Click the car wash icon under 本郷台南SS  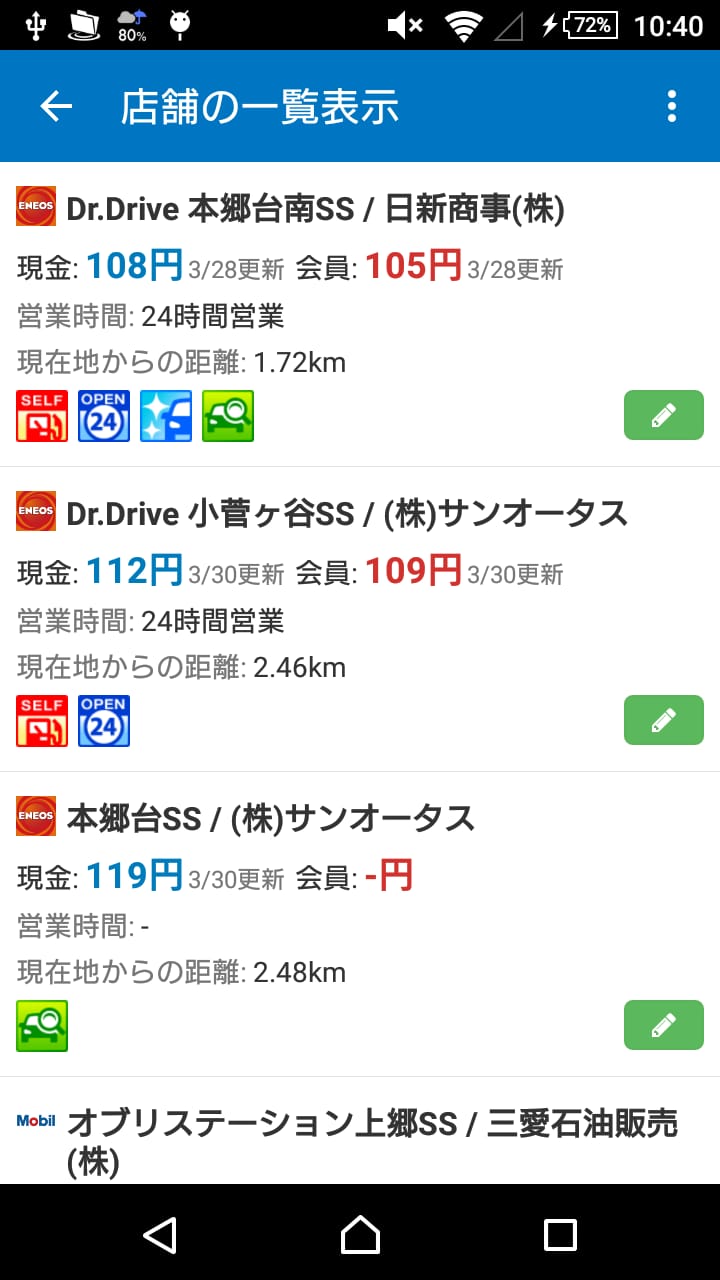[165, 415]
